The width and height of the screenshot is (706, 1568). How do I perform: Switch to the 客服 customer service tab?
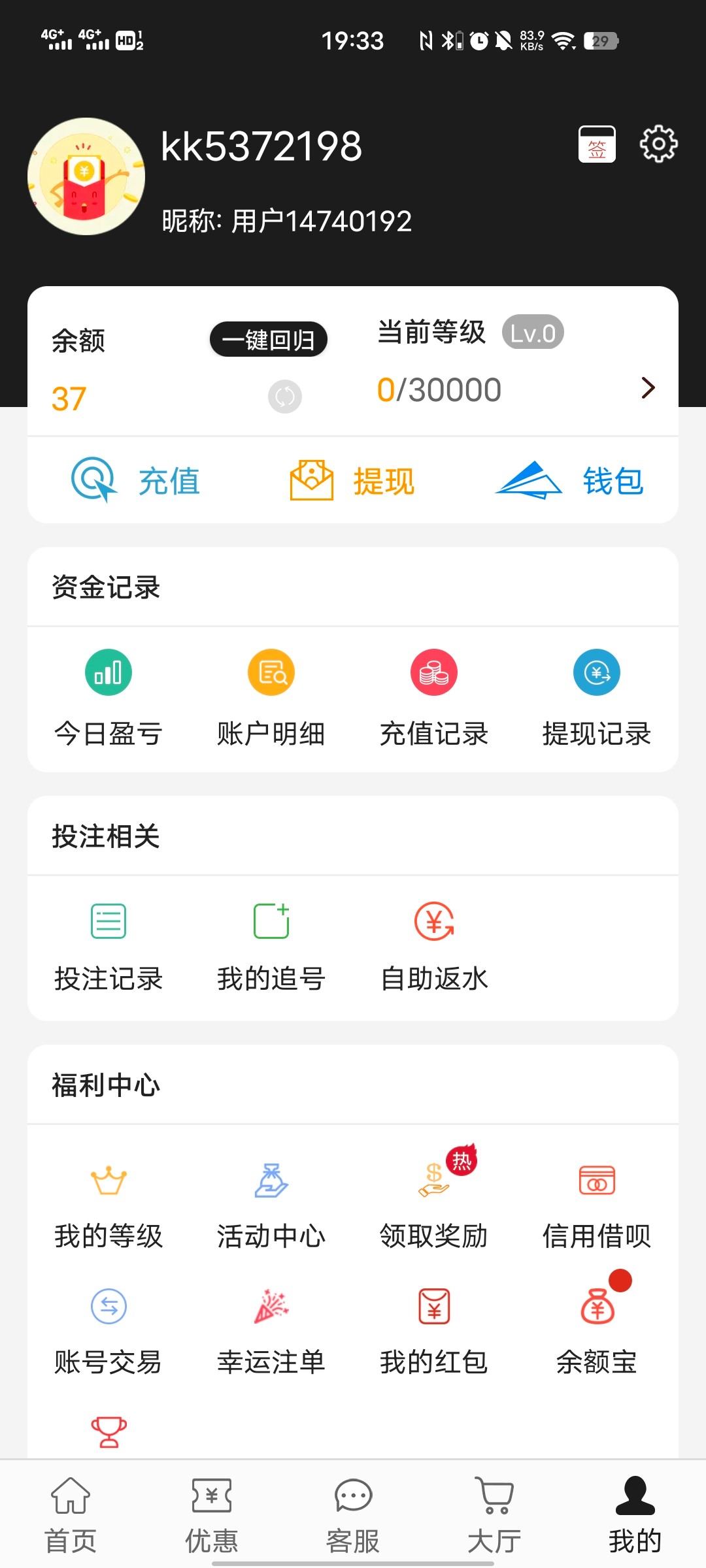coord(353,1516)
